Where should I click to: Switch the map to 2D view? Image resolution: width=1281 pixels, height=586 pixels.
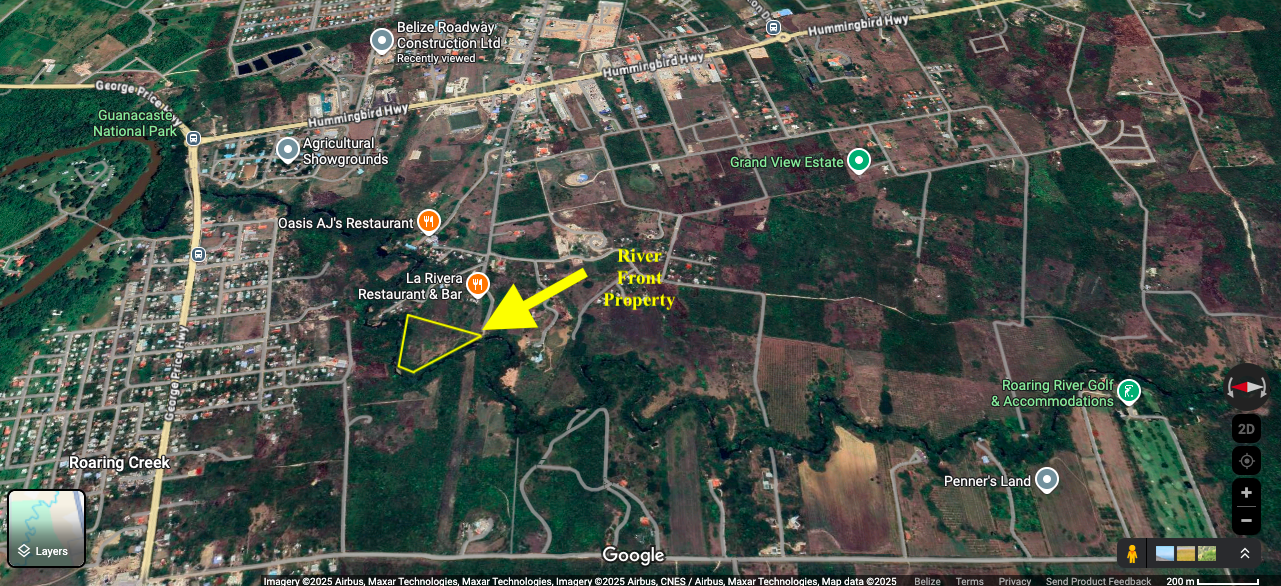click(x=1246, y=430)
